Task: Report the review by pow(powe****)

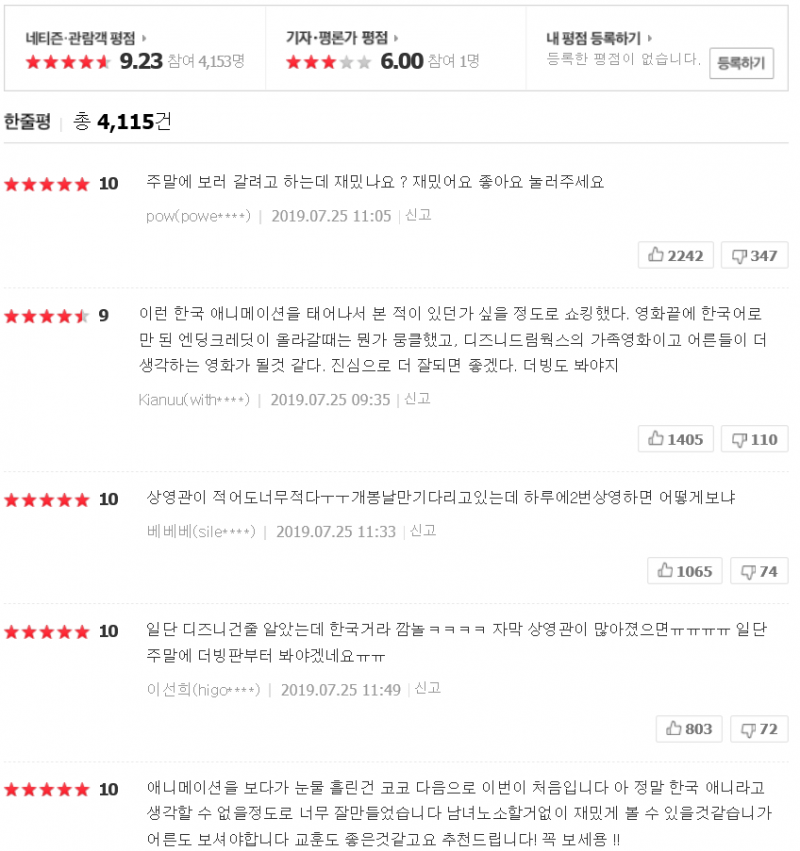Action: click(x=418, y=215)
